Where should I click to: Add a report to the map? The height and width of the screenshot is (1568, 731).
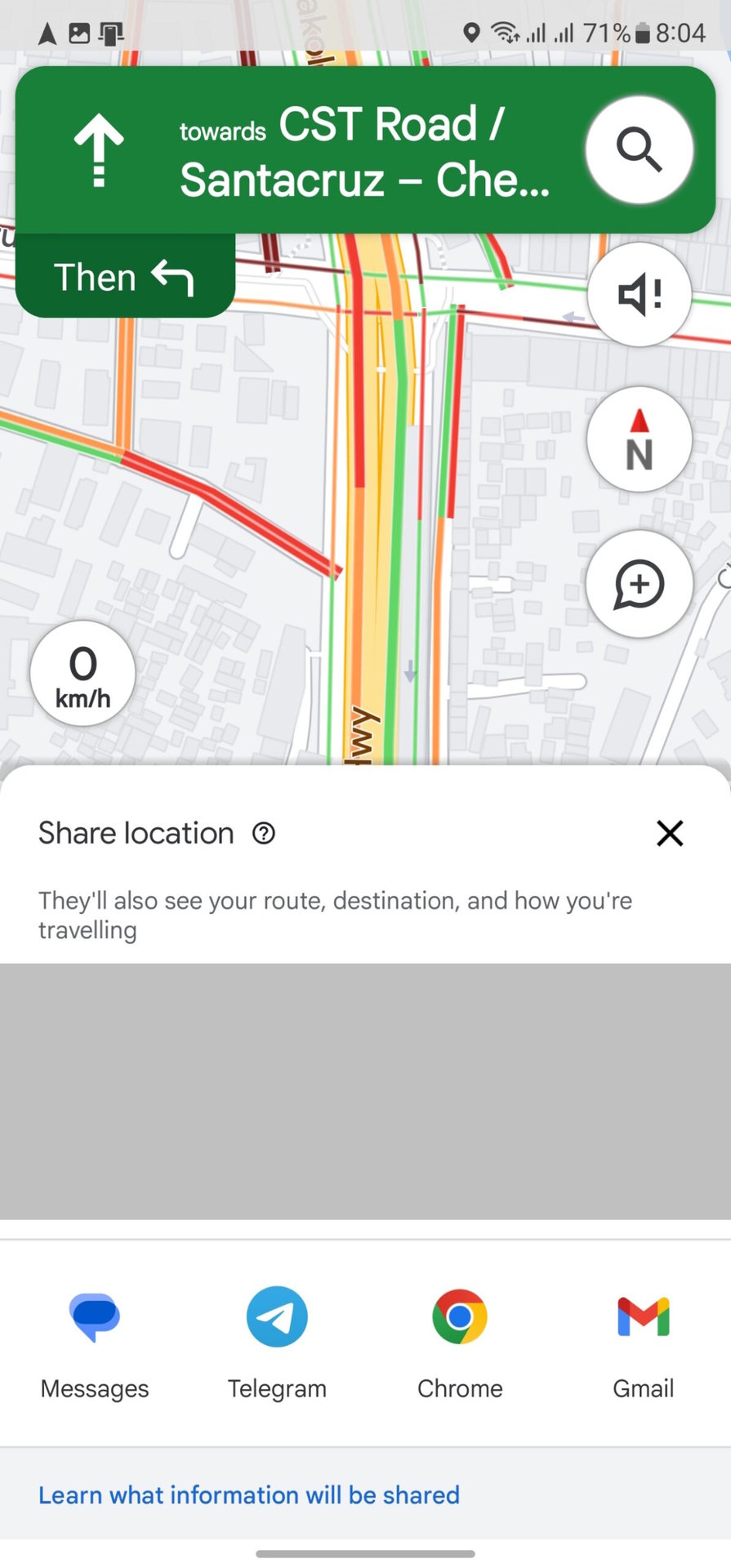(x=639, y=584)
